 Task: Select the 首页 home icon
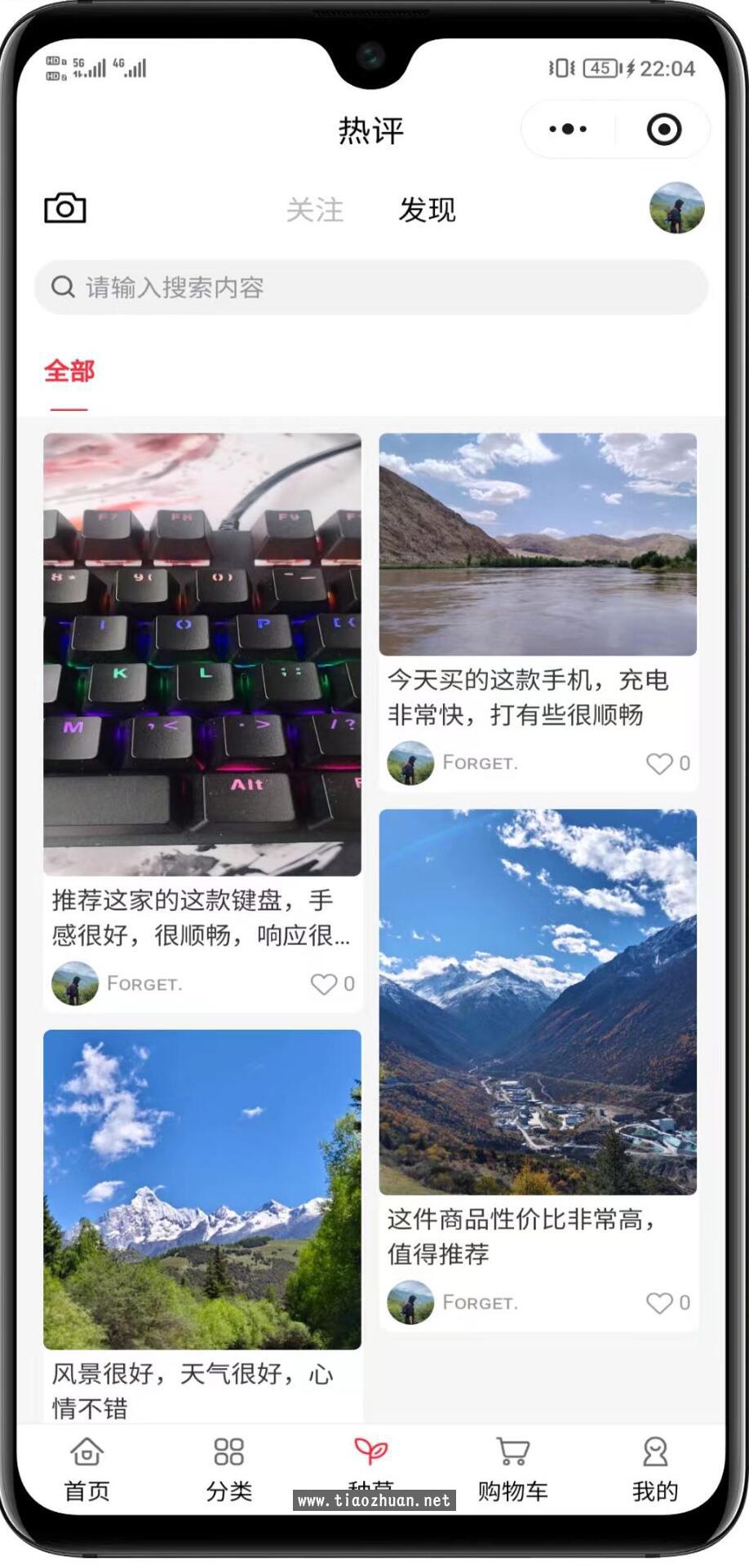click(x=86, y=1453)
